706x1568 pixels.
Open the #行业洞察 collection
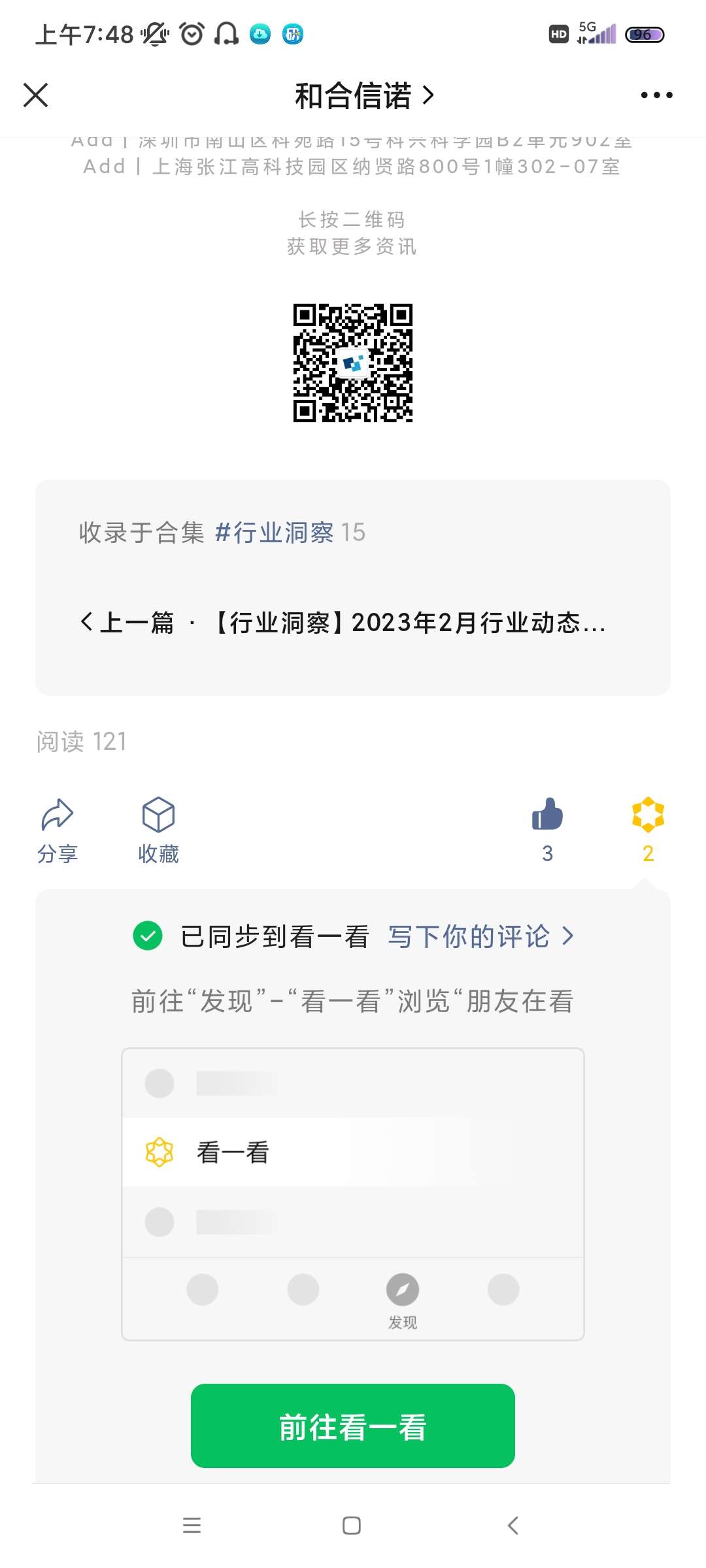275,532
